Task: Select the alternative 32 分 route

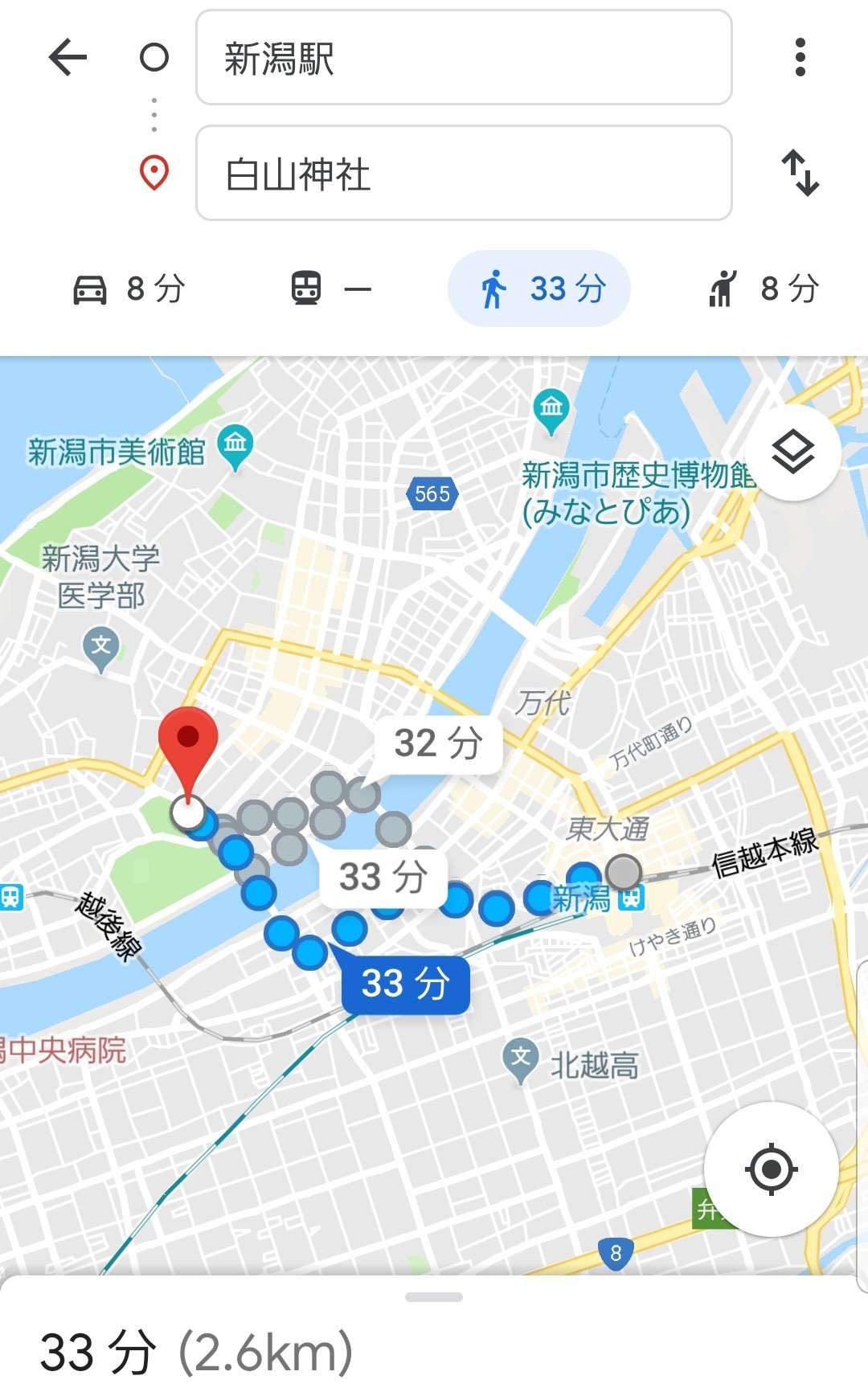Action: (438, 743)
